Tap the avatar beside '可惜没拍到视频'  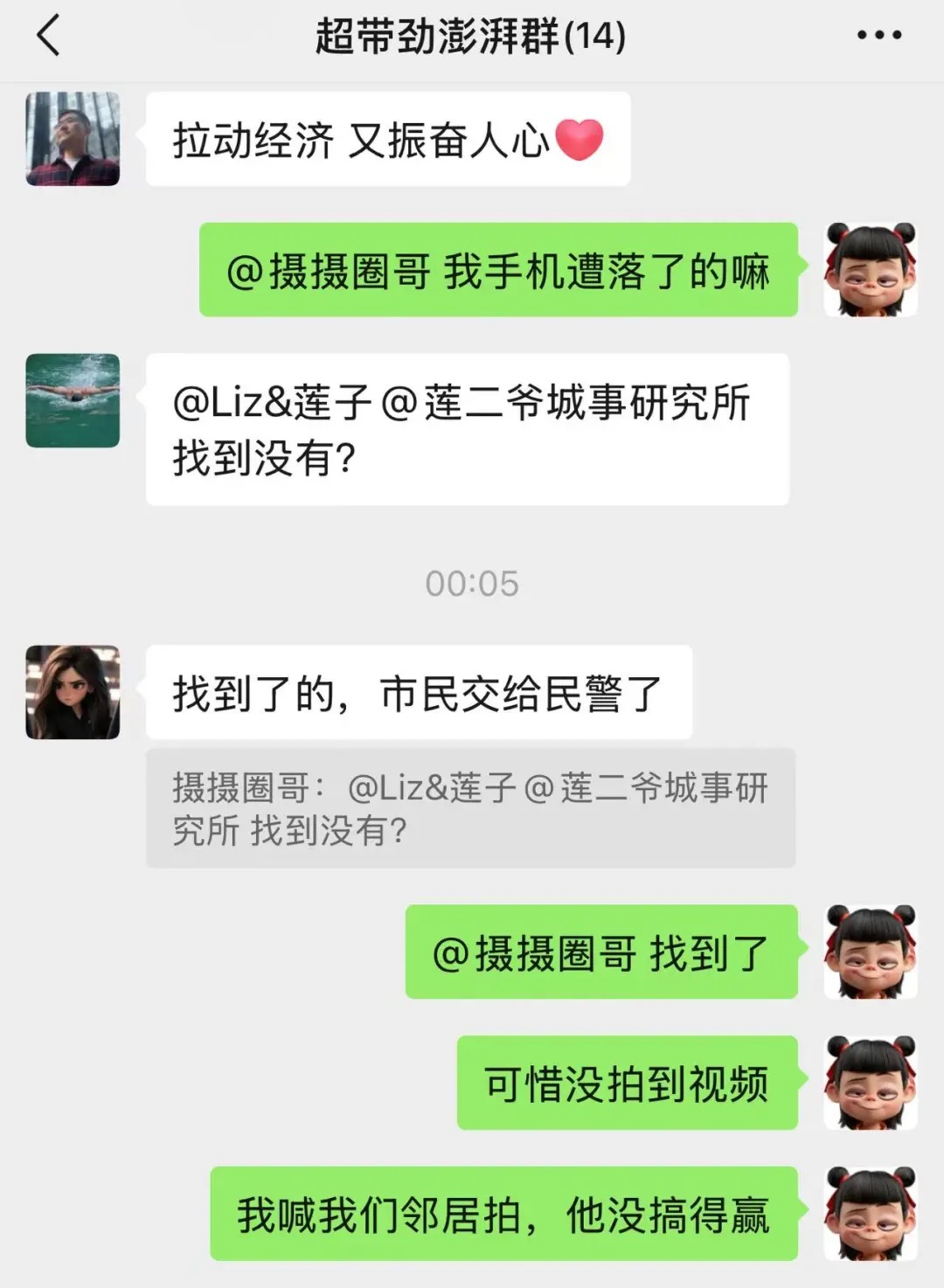[x=870, y=1083]
